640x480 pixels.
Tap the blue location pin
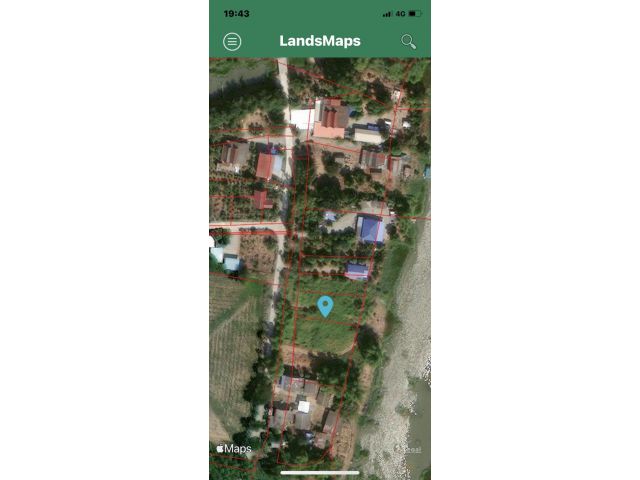(325, 305)
